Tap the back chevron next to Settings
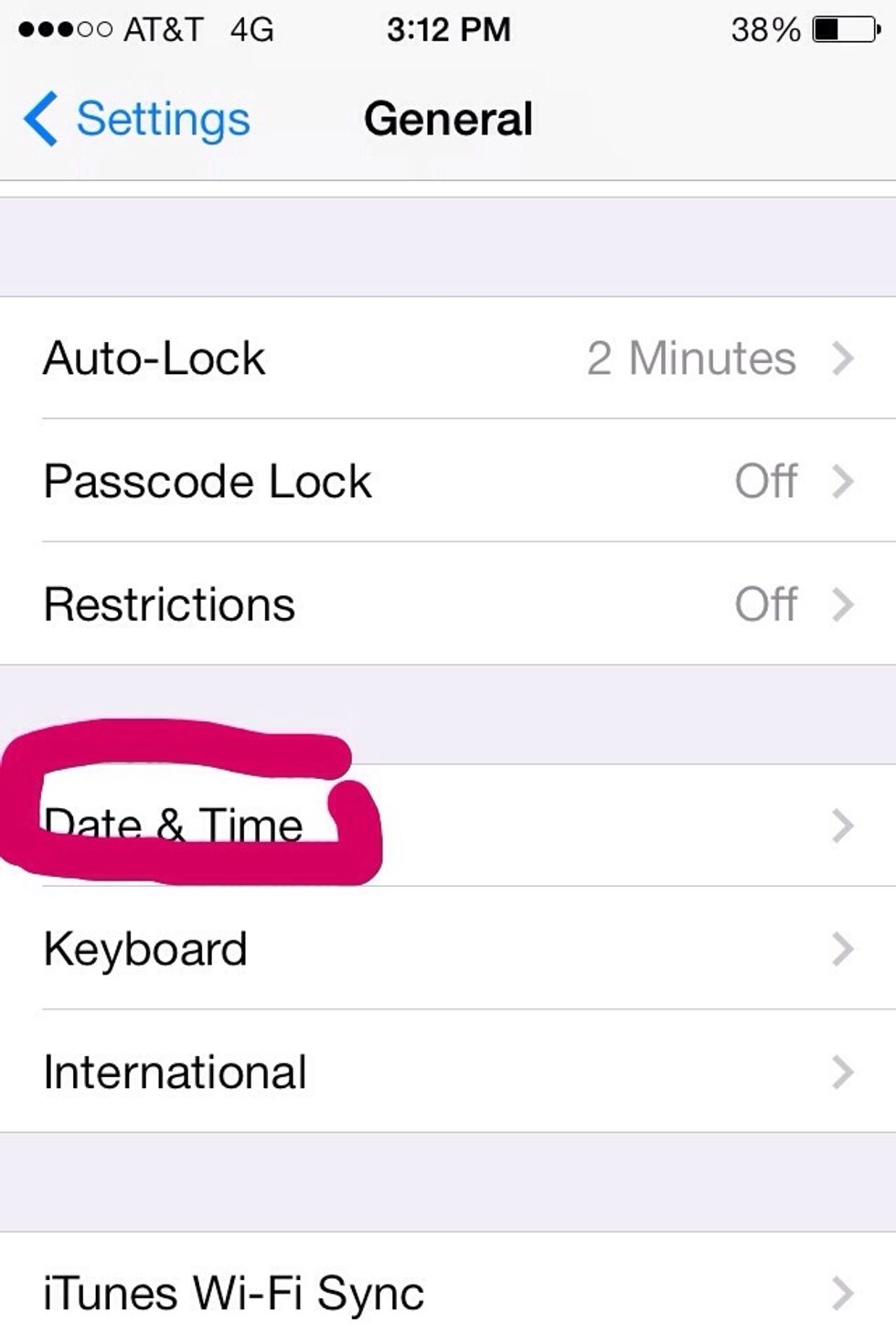 38,118
